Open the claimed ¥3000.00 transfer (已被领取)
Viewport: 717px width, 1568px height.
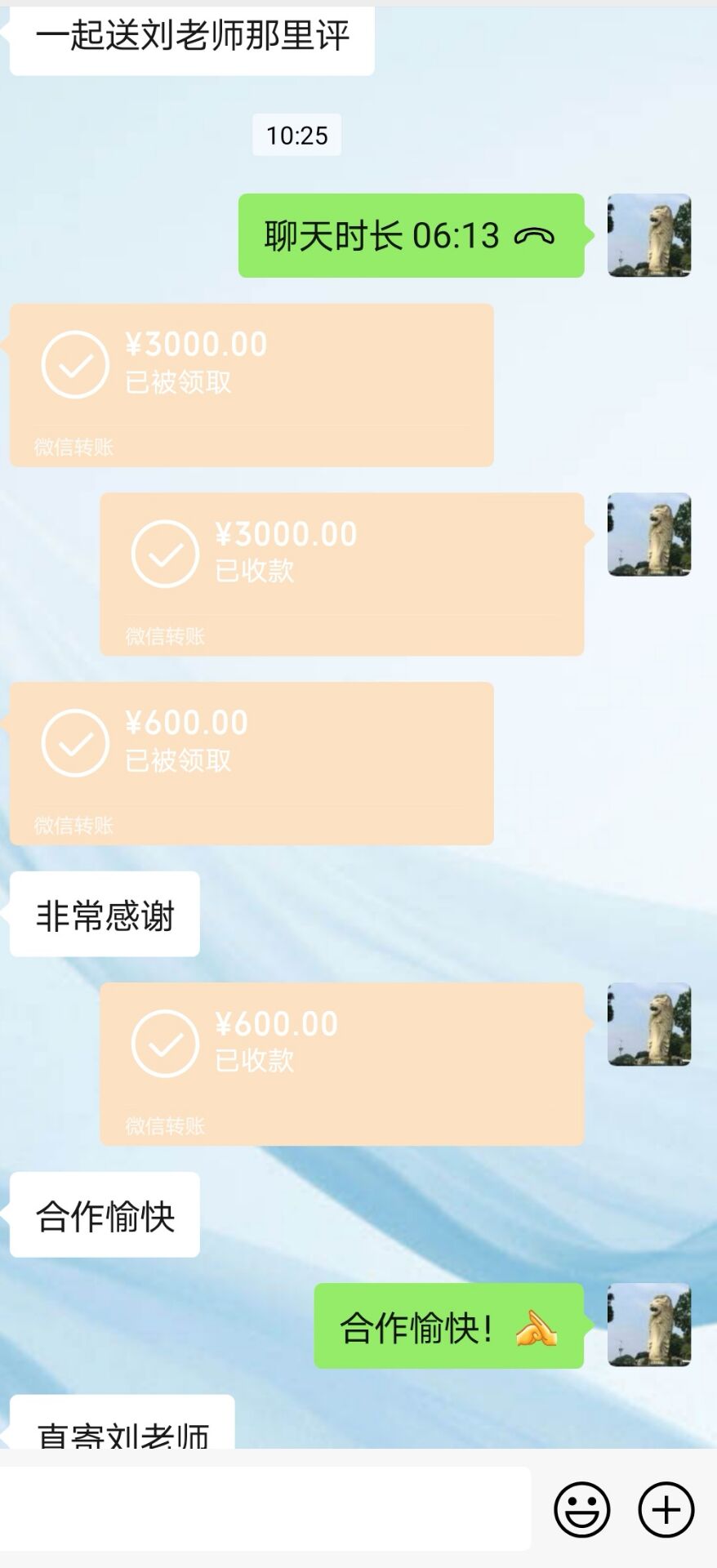pos(251,385)
